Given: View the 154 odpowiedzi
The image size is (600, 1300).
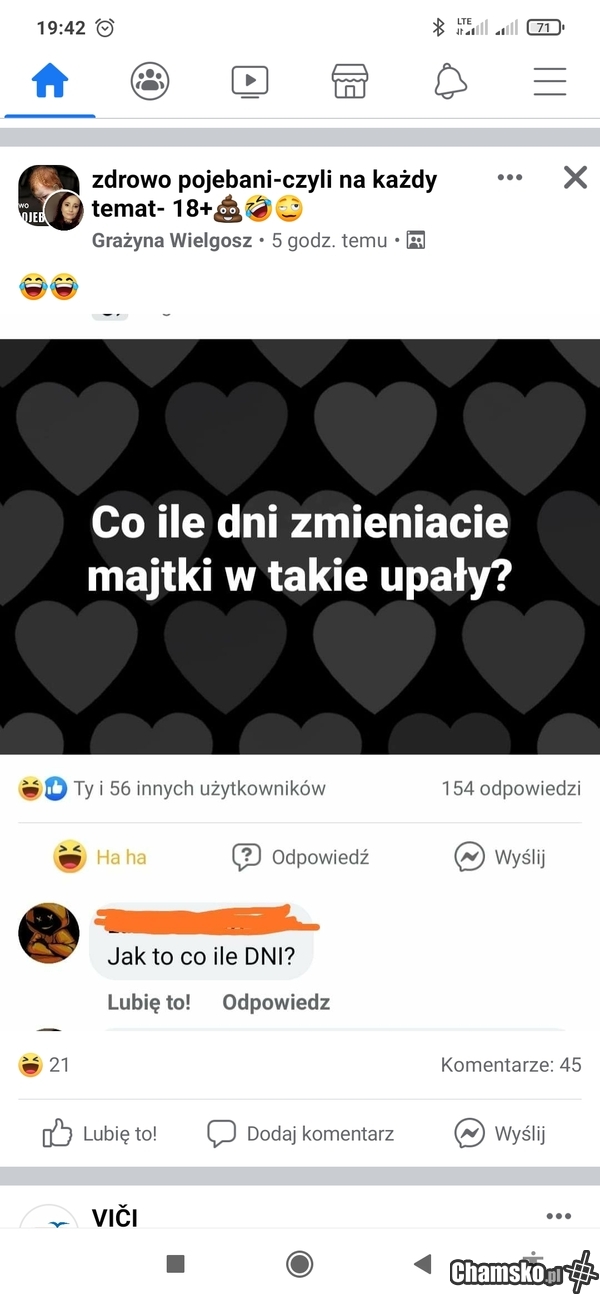Looking at the screenshot, I should click(x=510, y=788).
